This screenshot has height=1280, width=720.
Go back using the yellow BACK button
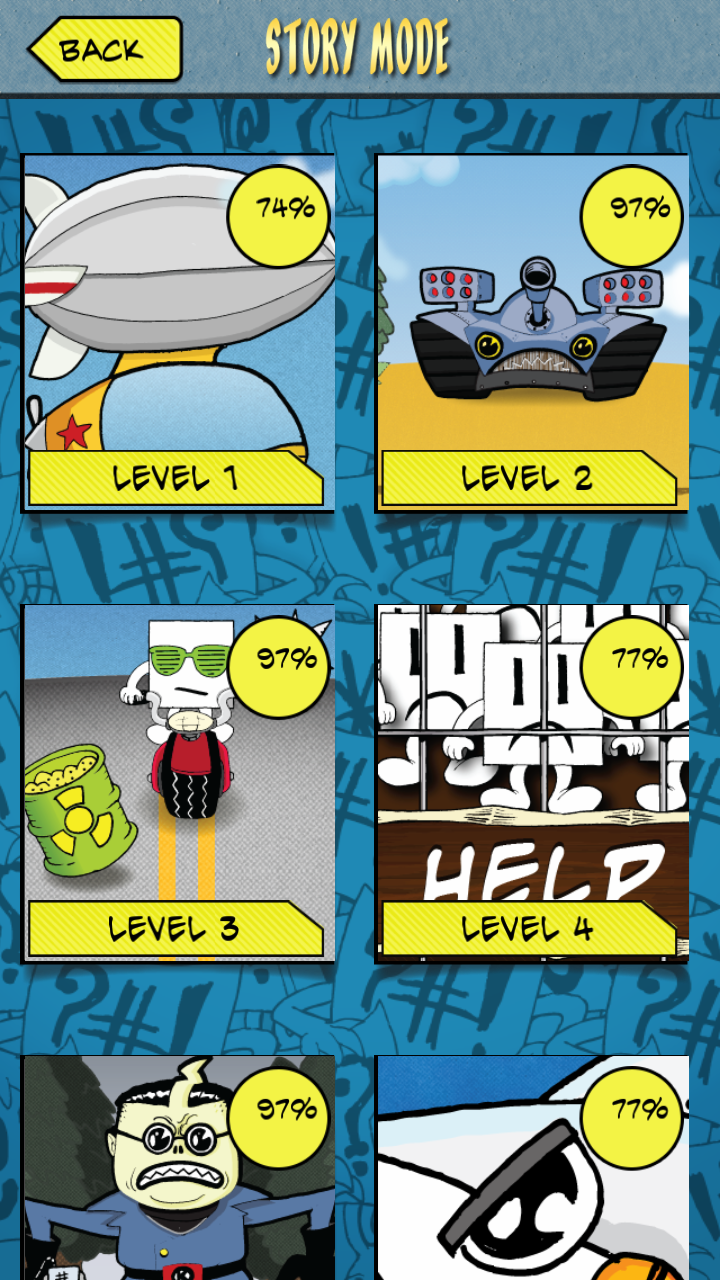[105, 48]
